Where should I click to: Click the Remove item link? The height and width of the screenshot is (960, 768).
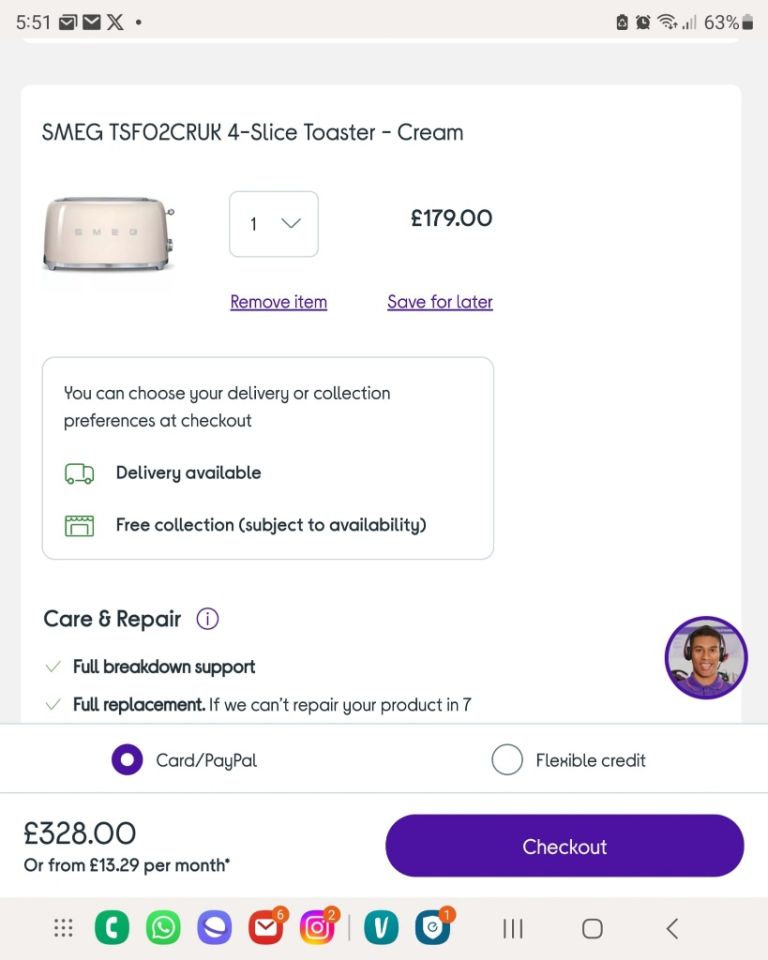point(278,302)
